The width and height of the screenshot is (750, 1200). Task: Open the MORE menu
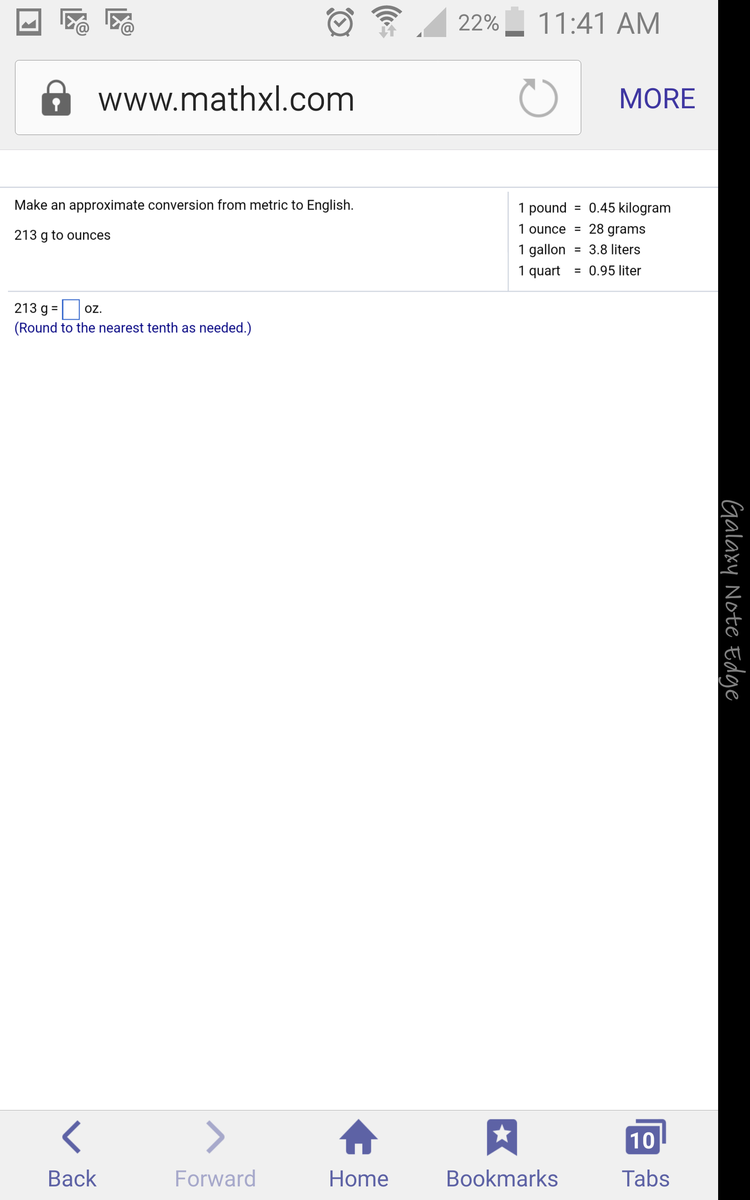pyautogui.click(x=657, y=98)
